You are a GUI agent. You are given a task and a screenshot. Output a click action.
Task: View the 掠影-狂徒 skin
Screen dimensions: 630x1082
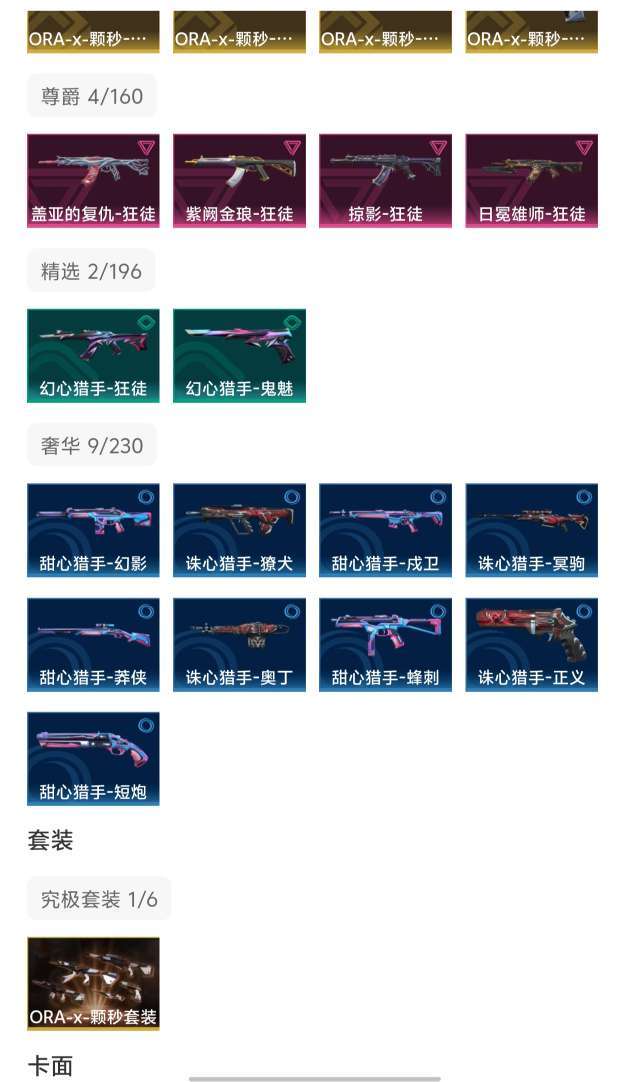coord(386,181)
